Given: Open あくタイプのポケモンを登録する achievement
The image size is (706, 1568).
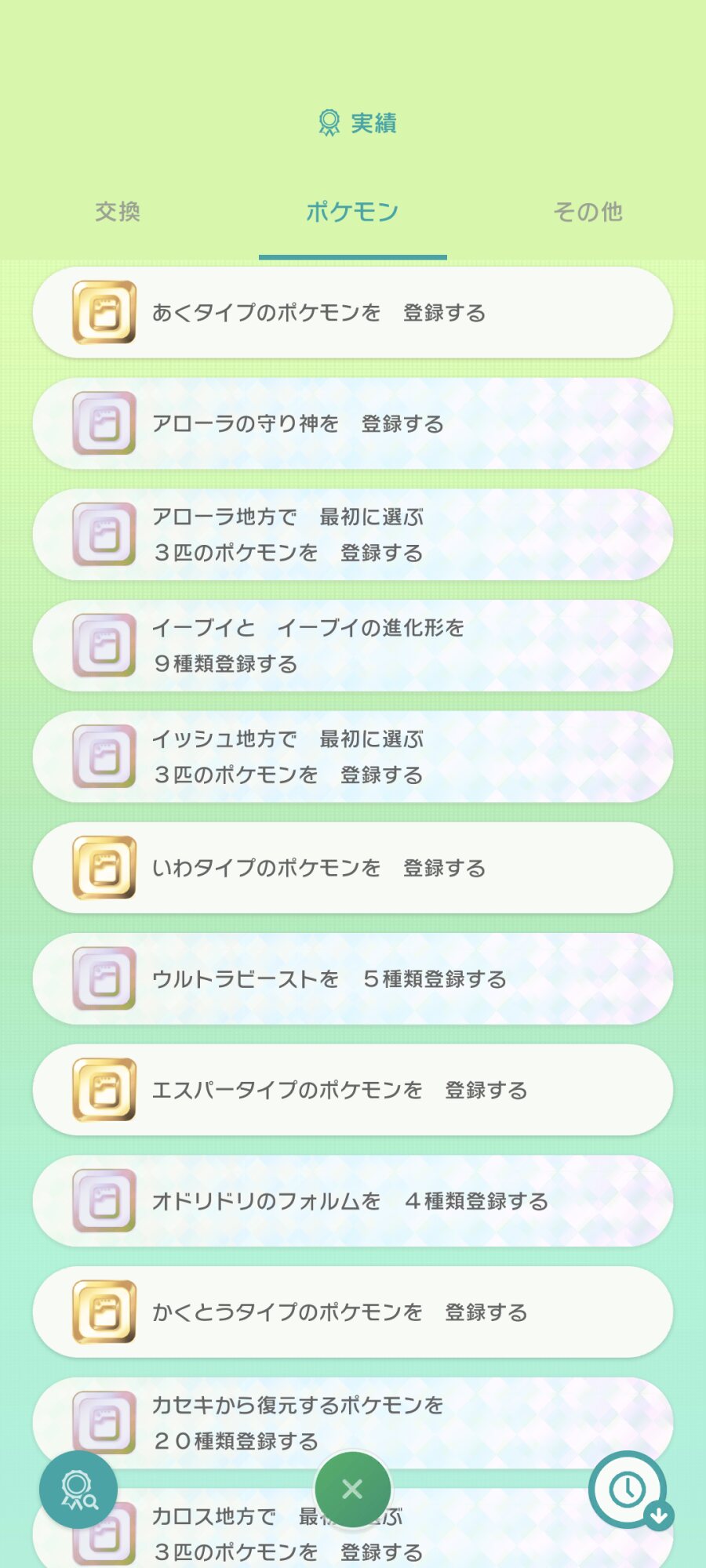Looking at the screenshot, I should pyautogui.click(x=353, y=313).
